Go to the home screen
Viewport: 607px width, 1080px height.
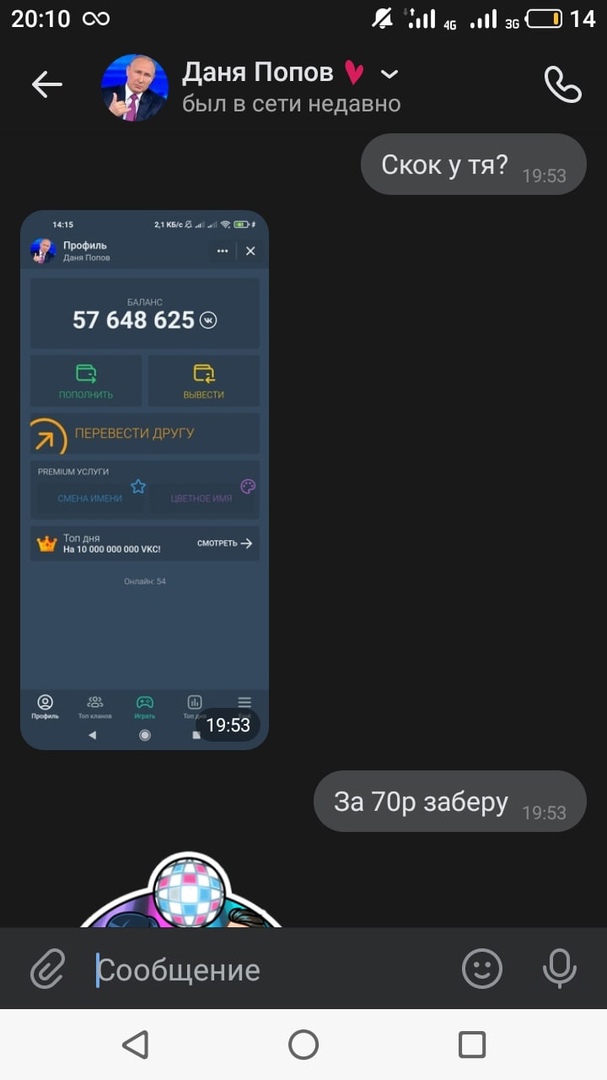303,1045
